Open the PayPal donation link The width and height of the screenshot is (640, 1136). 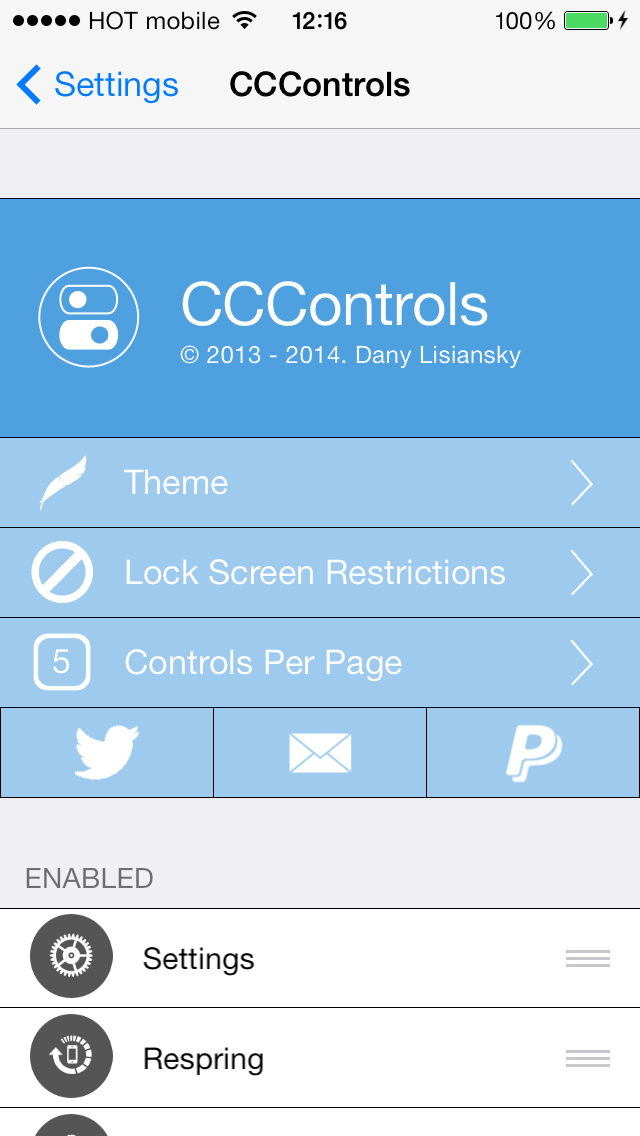click(x=533, y=753)
